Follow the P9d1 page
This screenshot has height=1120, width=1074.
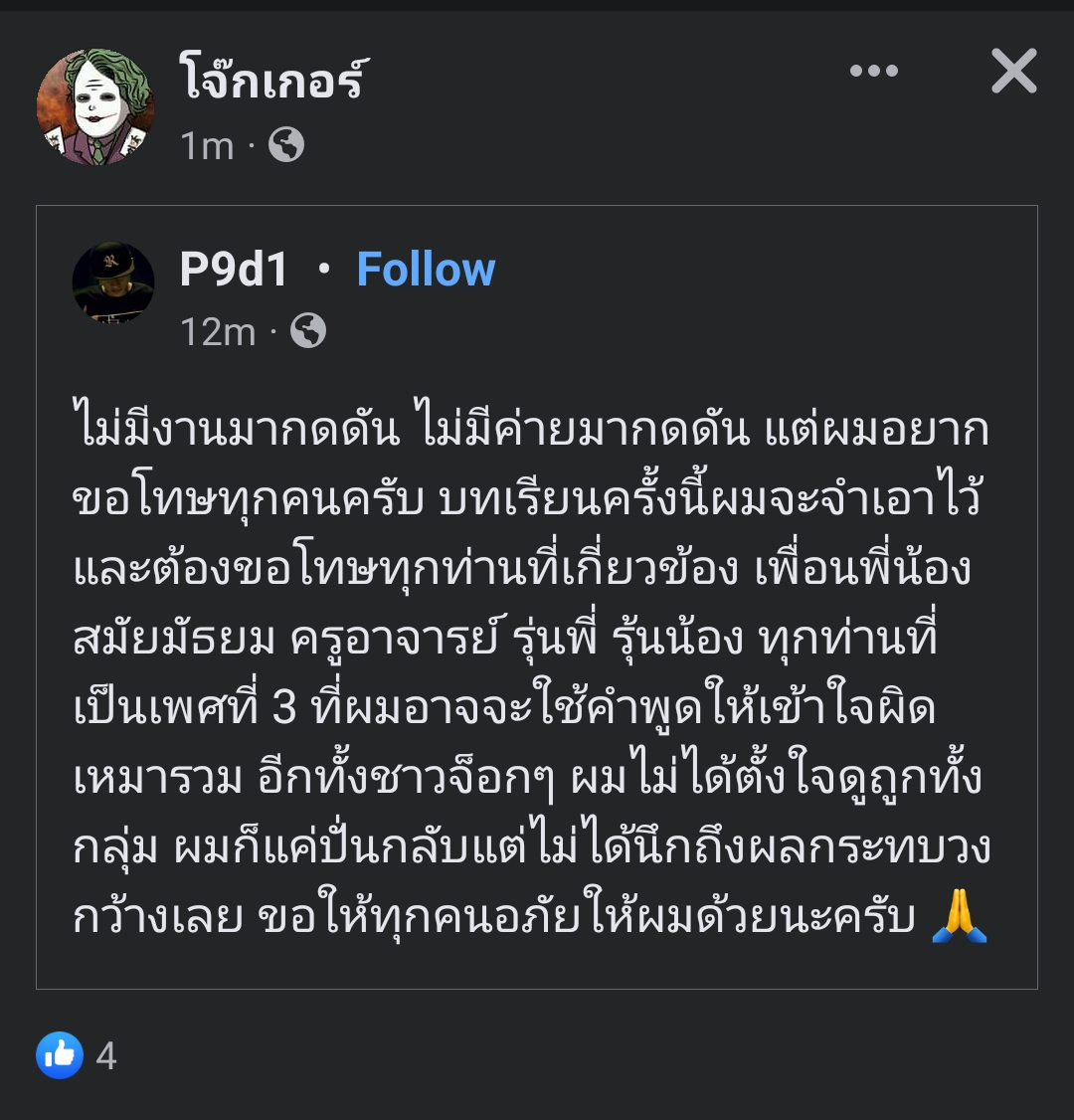pyautogui.click(x=426, y=270)
